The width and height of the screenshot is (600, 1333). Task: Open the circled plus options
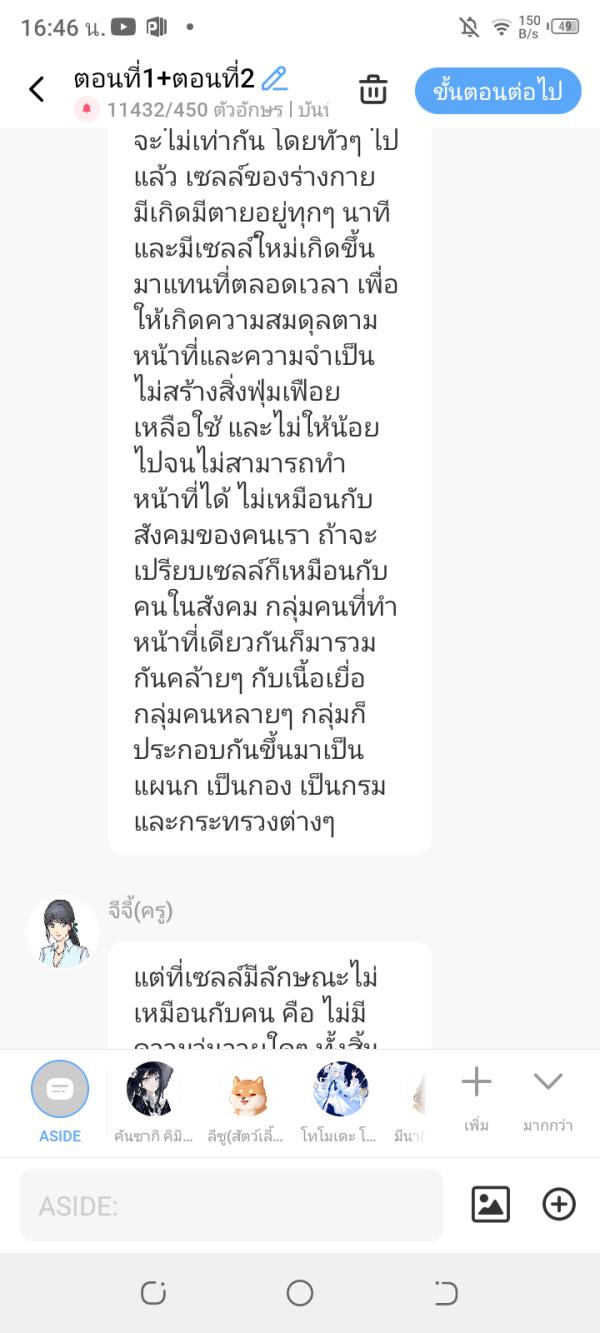(x=559, y=1204)
